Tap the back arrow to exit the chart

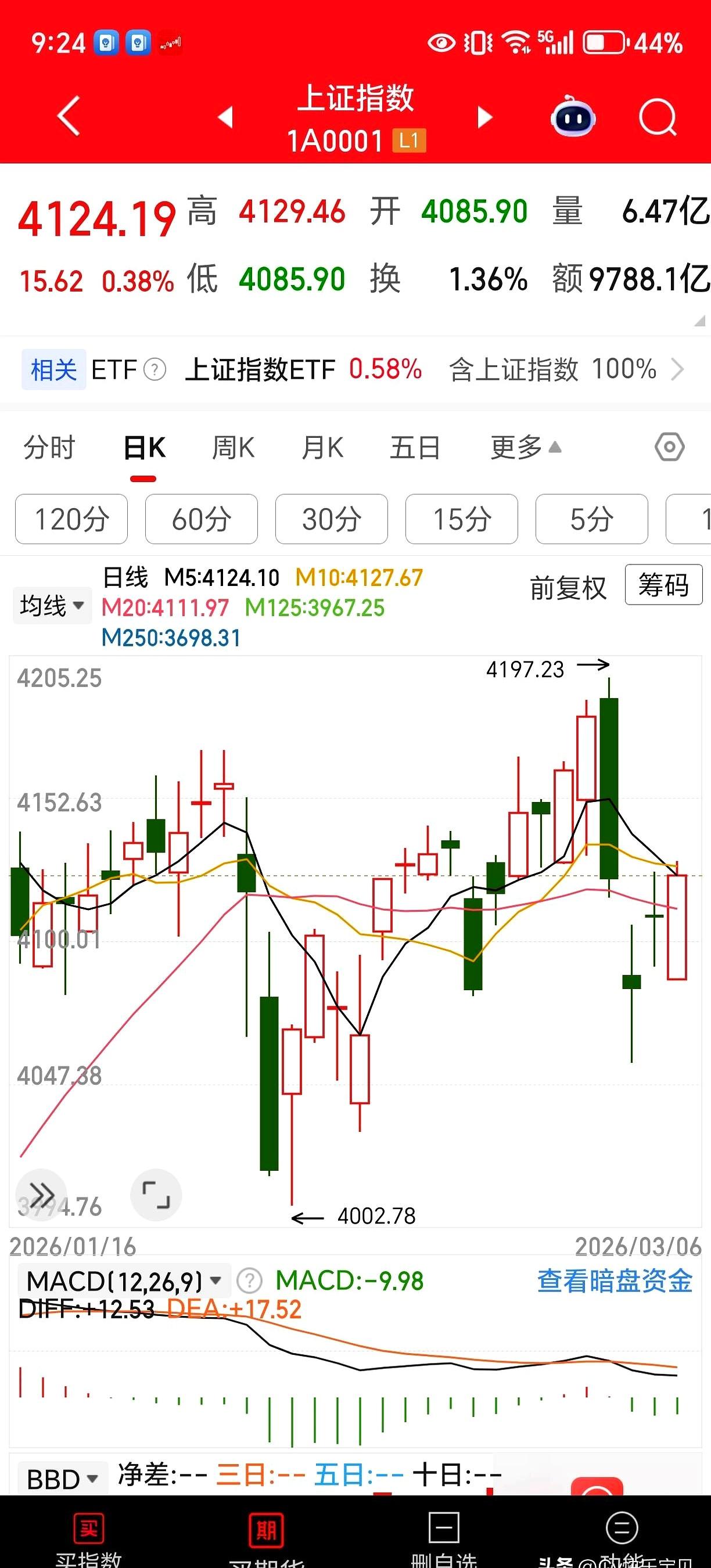[69, 117]
